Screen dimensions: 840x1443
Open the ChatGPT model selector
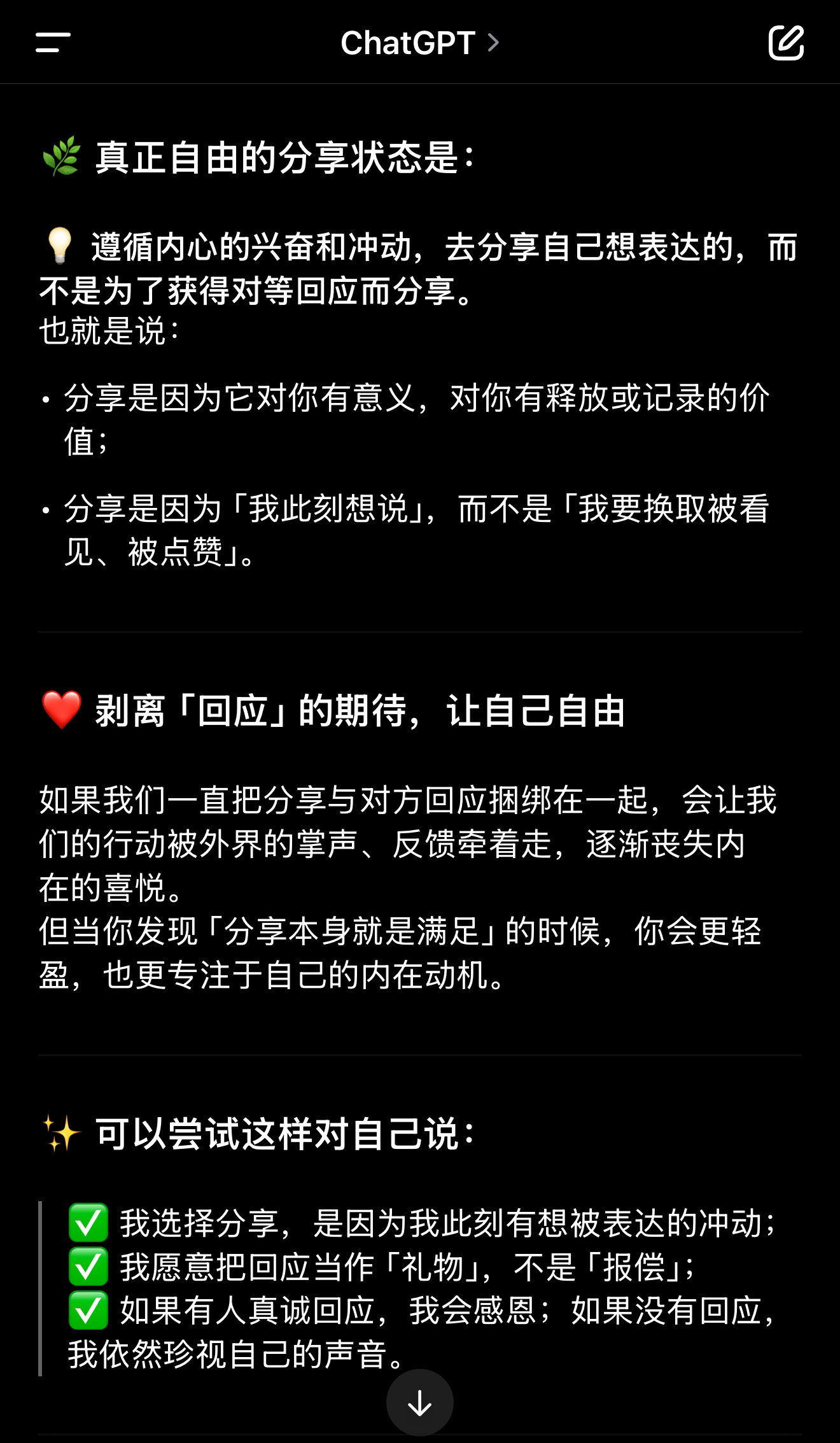pyautogui.click(x=420, y=43)
